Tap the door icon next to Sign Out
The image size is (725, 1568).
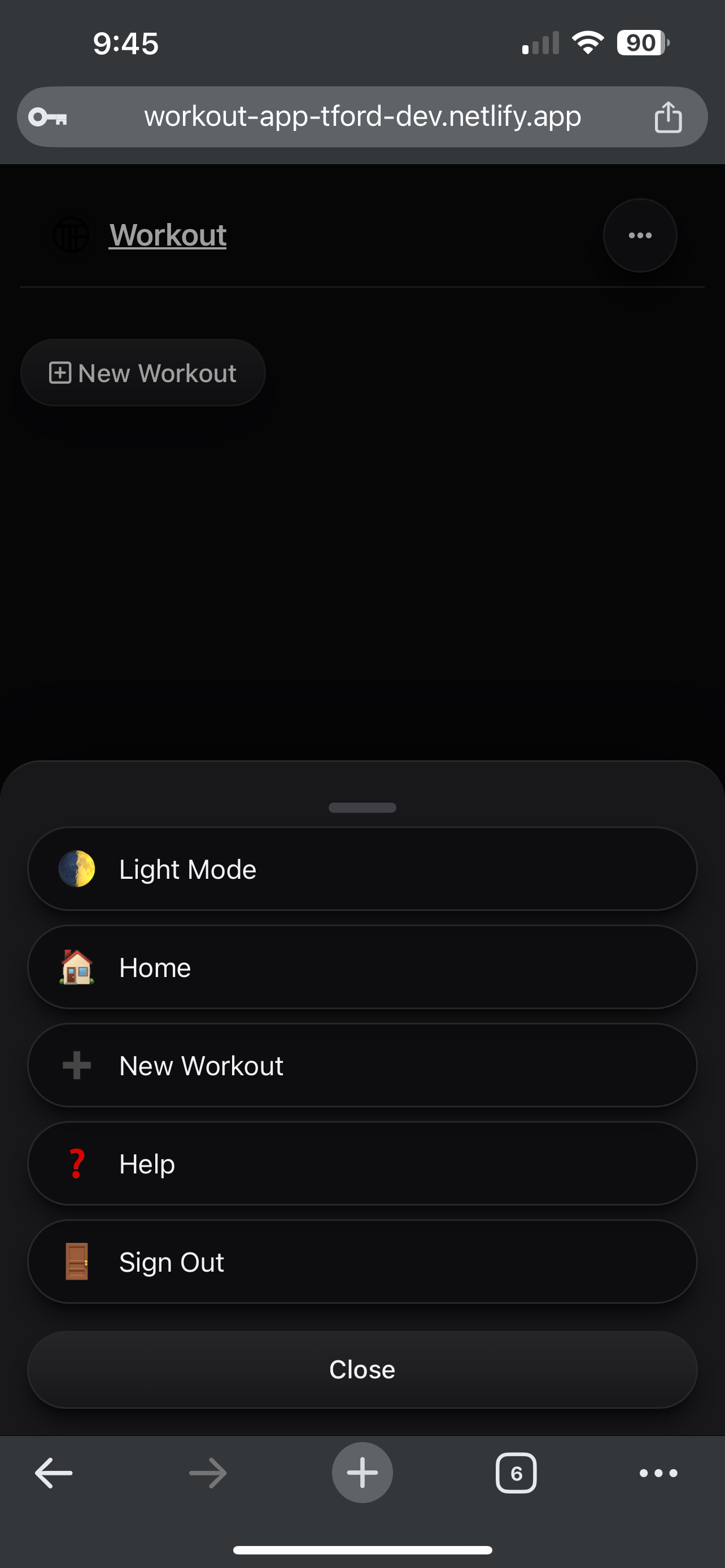[77, 1262]
